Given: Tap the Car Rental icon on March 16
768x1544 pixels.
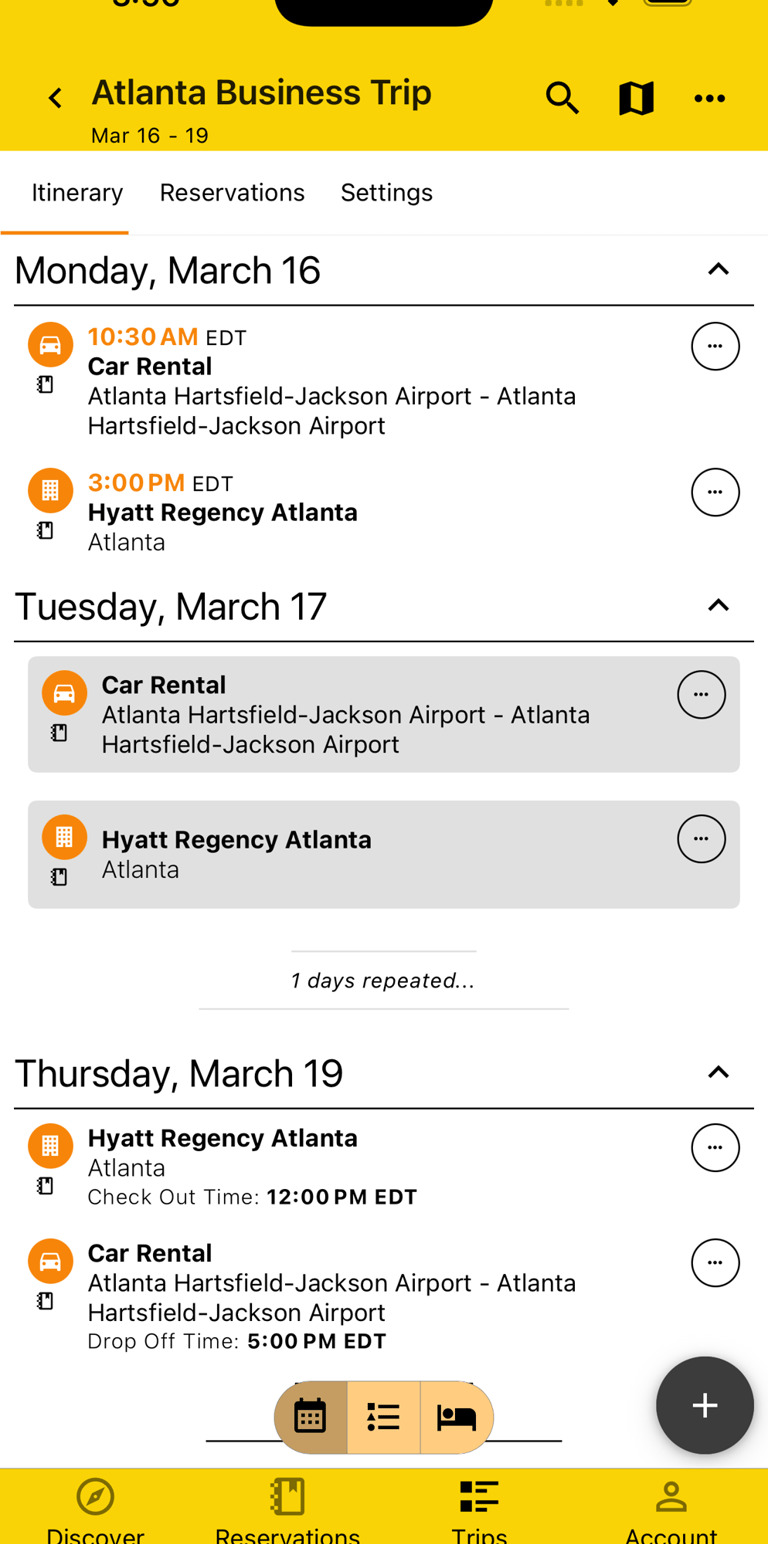Looking at the screenshot, I should pos(50,344).
